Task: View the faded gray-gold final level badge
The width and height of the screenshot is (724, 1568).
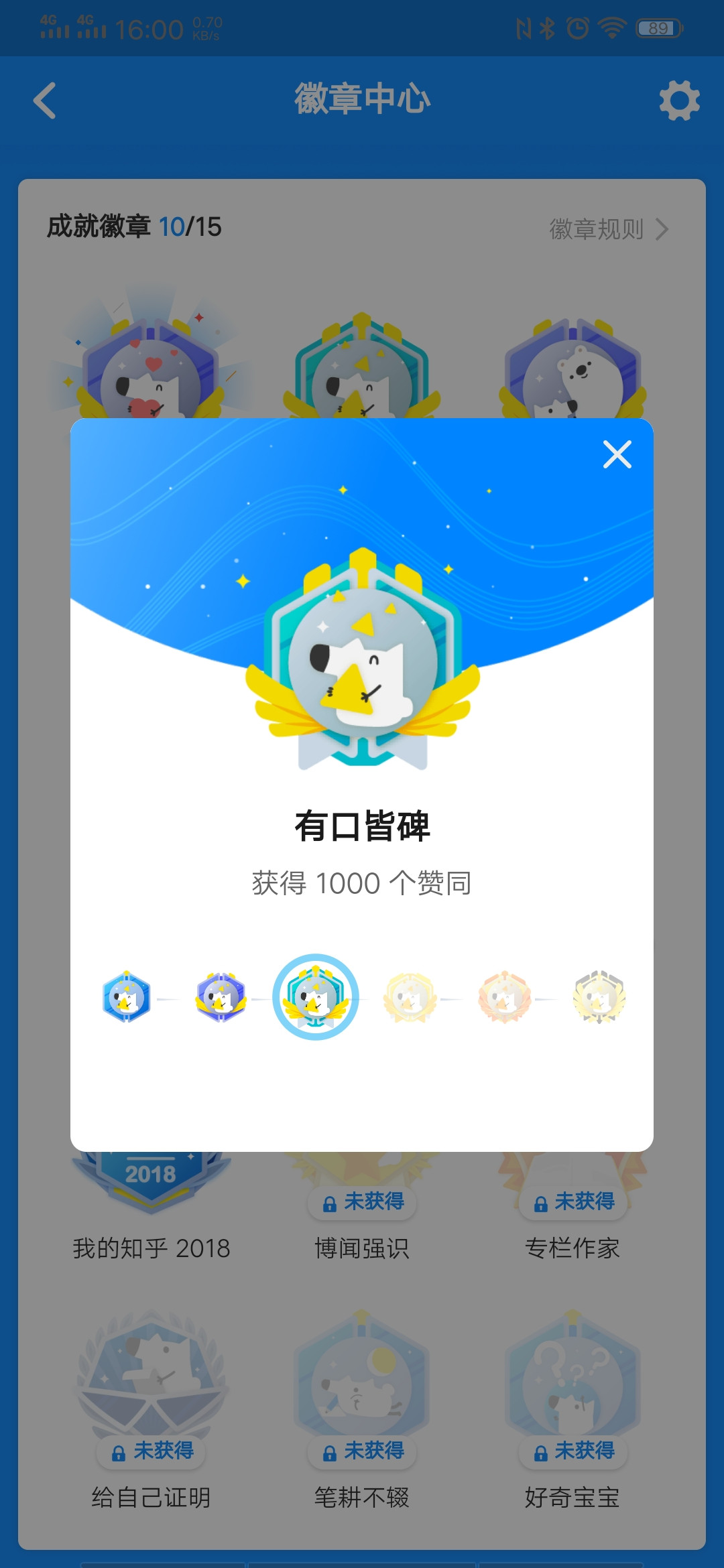Action: click(599, 997)
